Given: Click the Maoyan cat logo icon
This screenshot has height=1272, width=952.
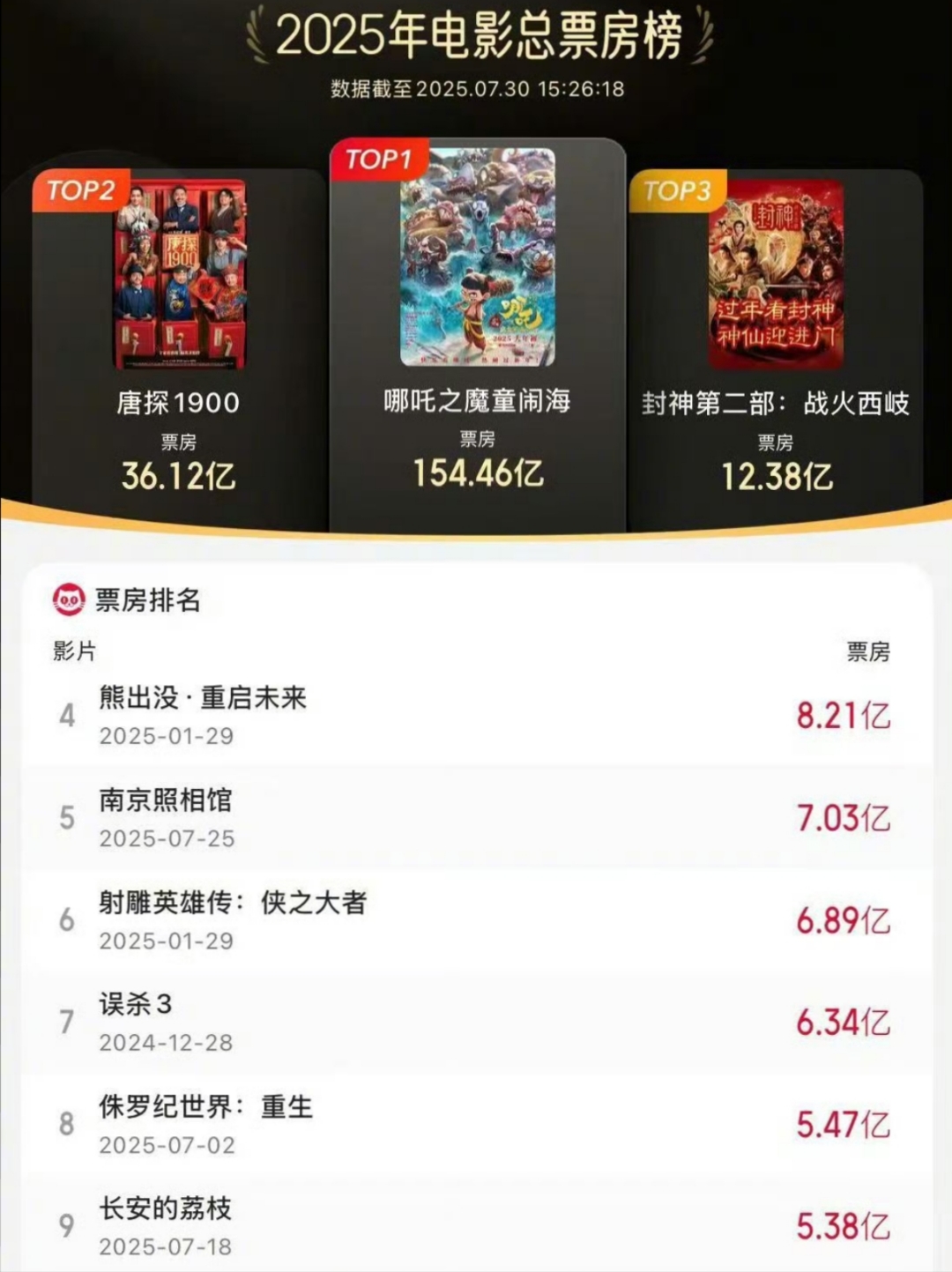Looking at the screenshot, I should click(x=66, y=598).
